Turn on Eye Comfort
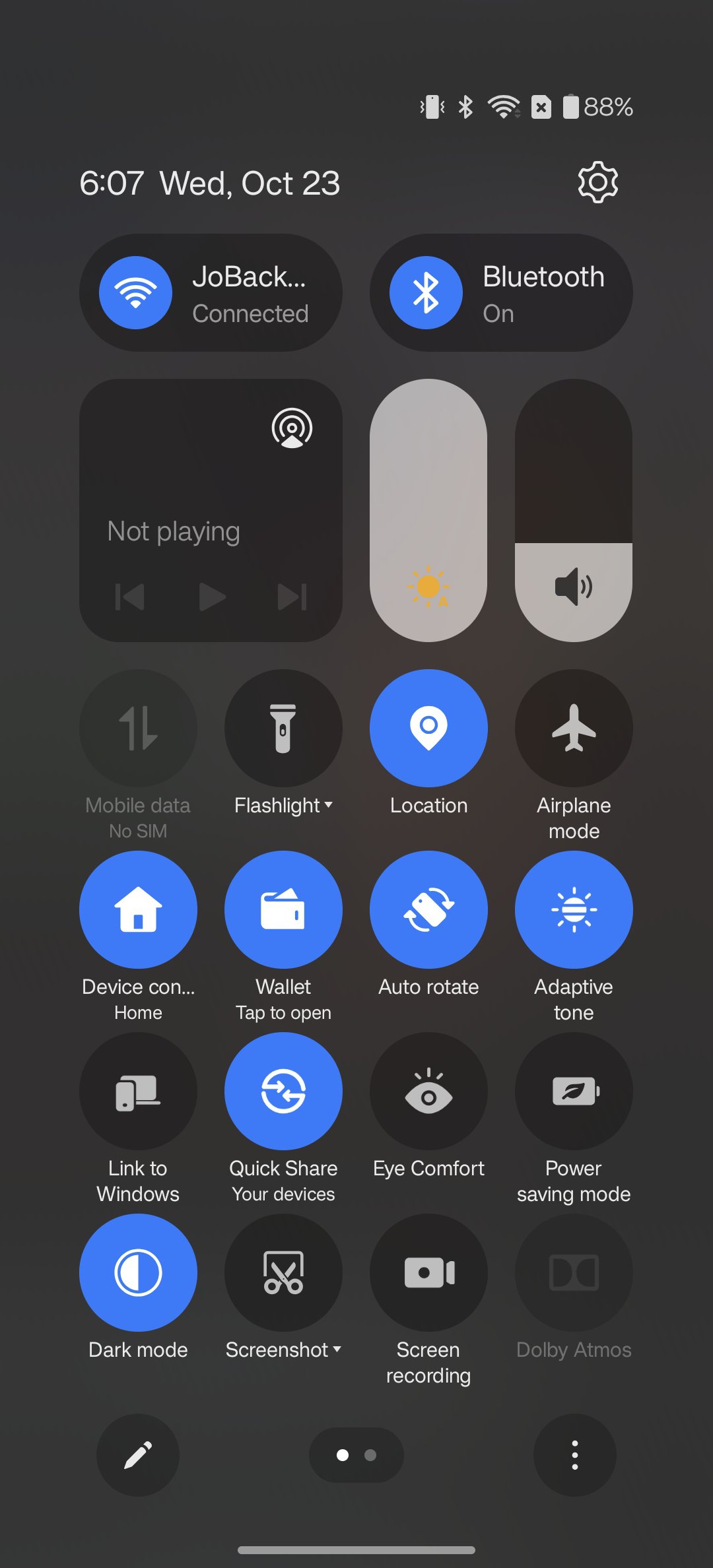Image resolution: width=713 pixels, height=1568 pixels. (428, 1091)
